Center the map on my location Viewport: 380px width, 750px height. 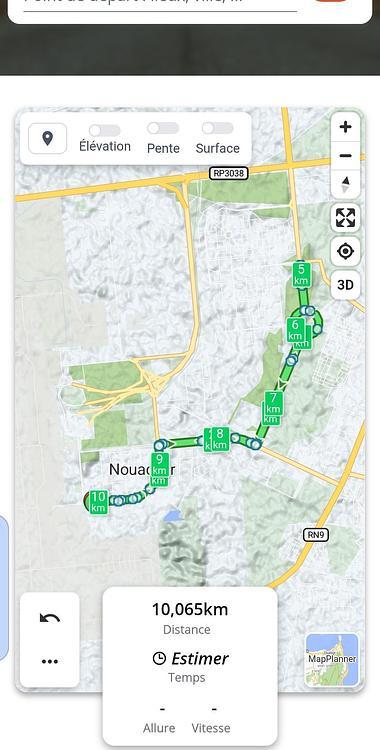point(345,251)
